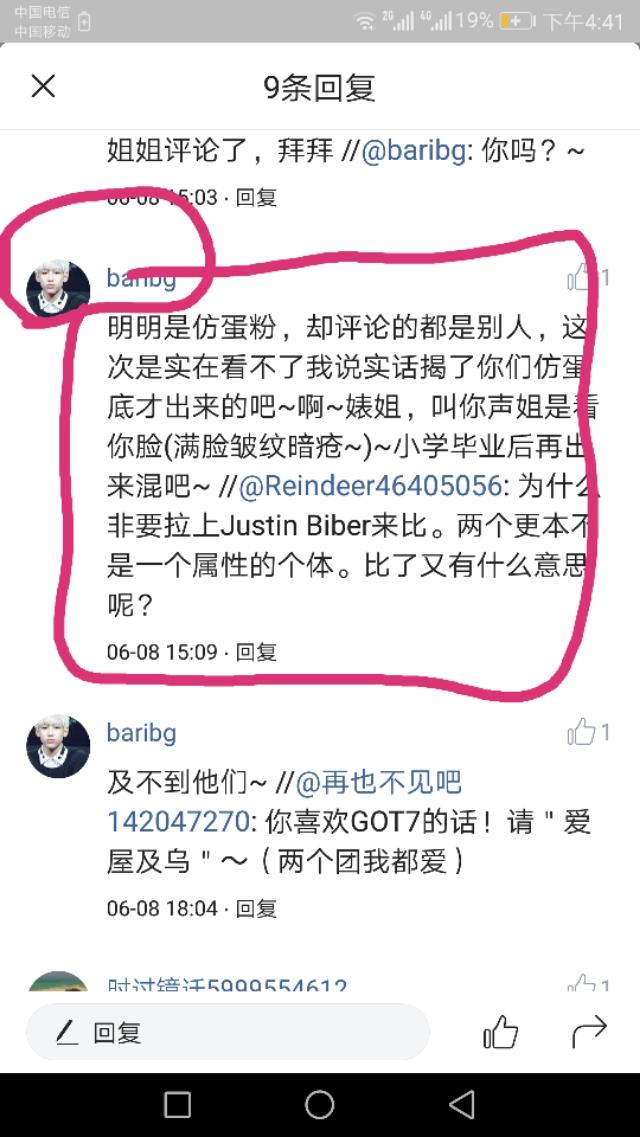Go back using the system back button
Screen dimensions: 640x1137
[461, 1104]
